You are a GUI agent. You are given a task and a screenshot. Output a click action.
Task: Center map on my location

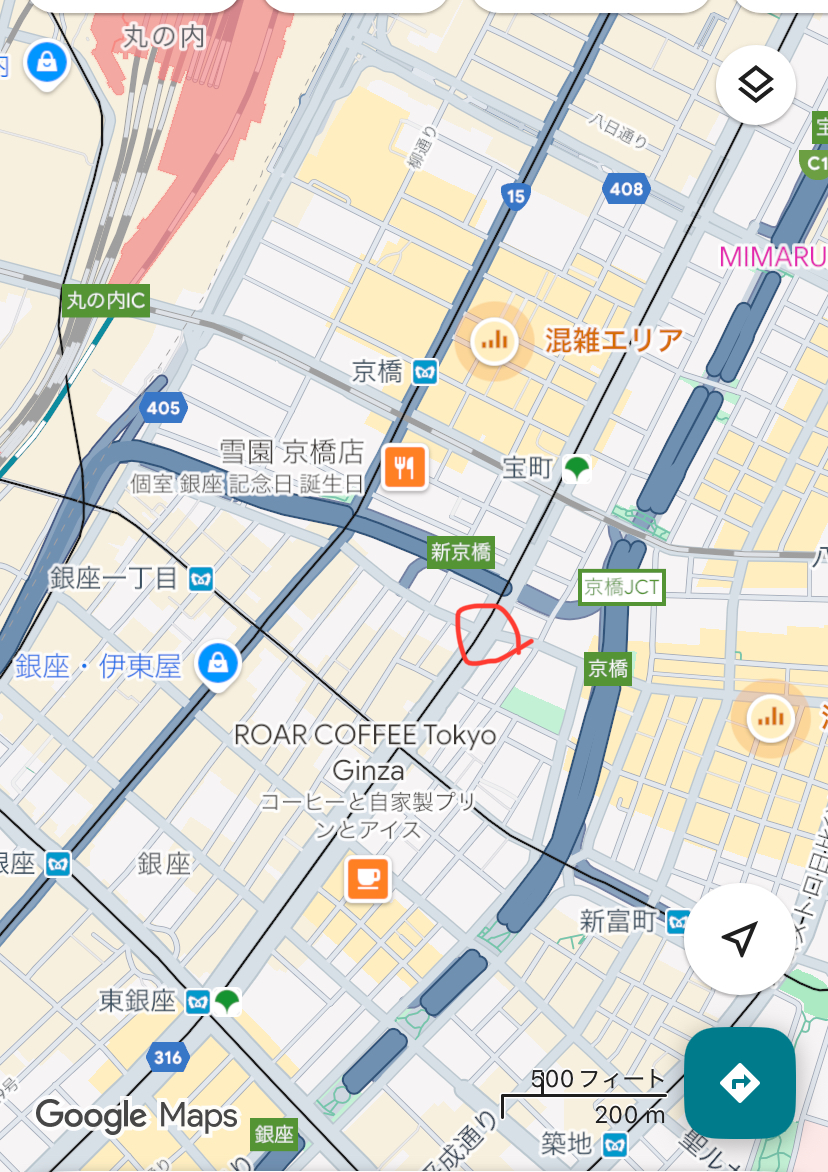pyautogui.click(x=738, y=938)
